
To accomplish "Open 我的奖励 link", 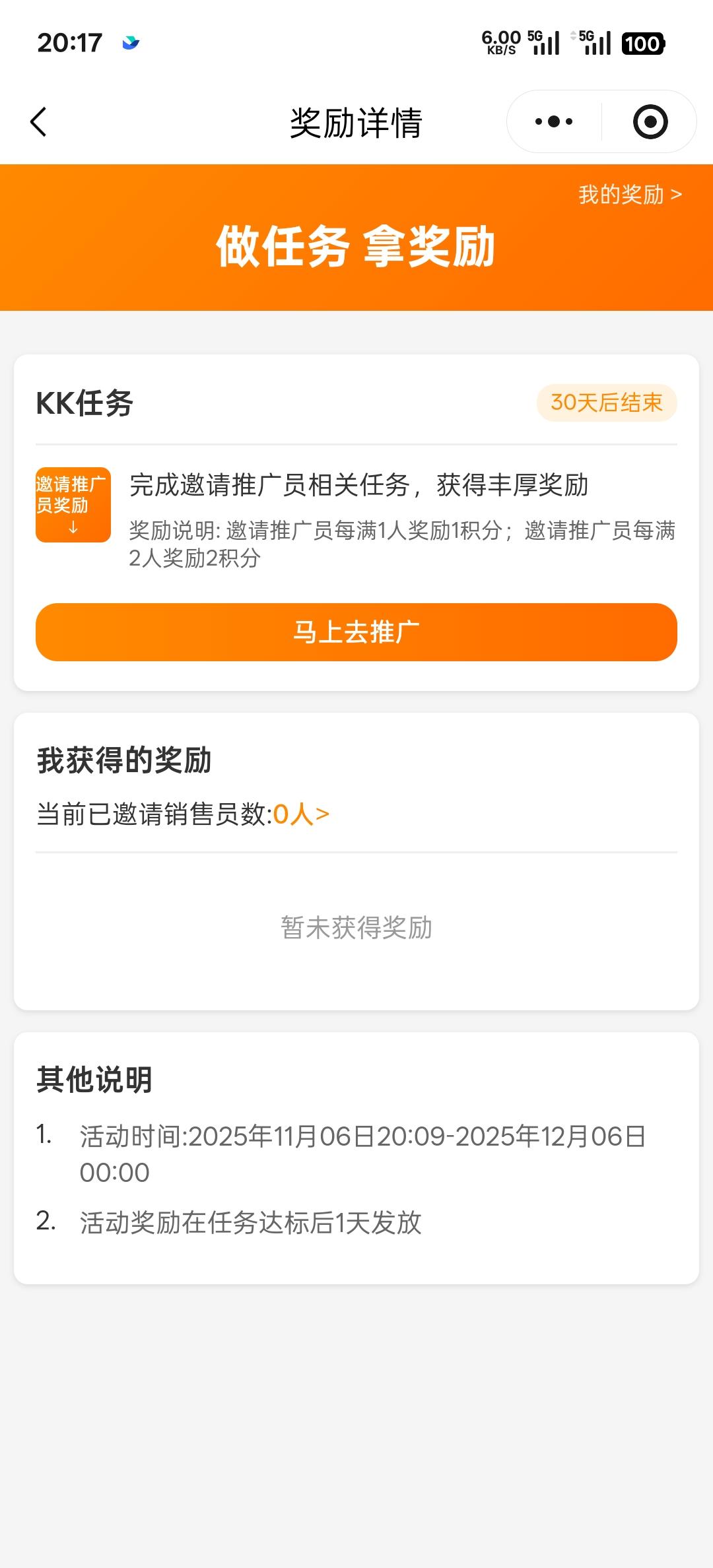I will coord(630,195).
